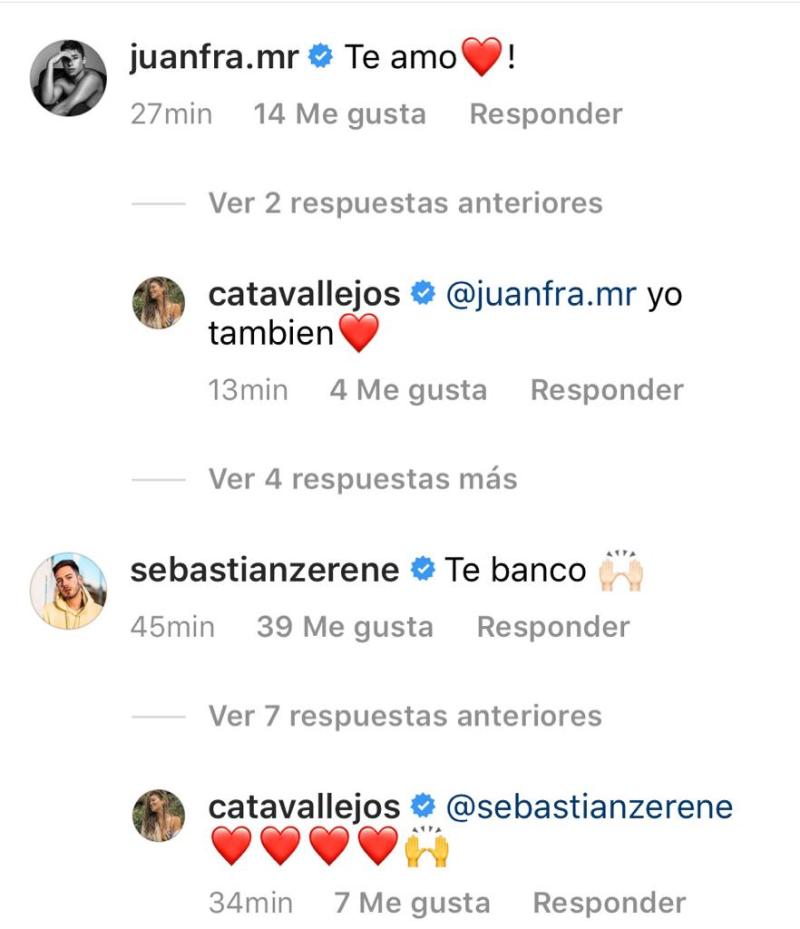The height and width of the screenshot is (929, 800).
Task: Open the @sebastianzerene mention link
Action: [588, 808]
